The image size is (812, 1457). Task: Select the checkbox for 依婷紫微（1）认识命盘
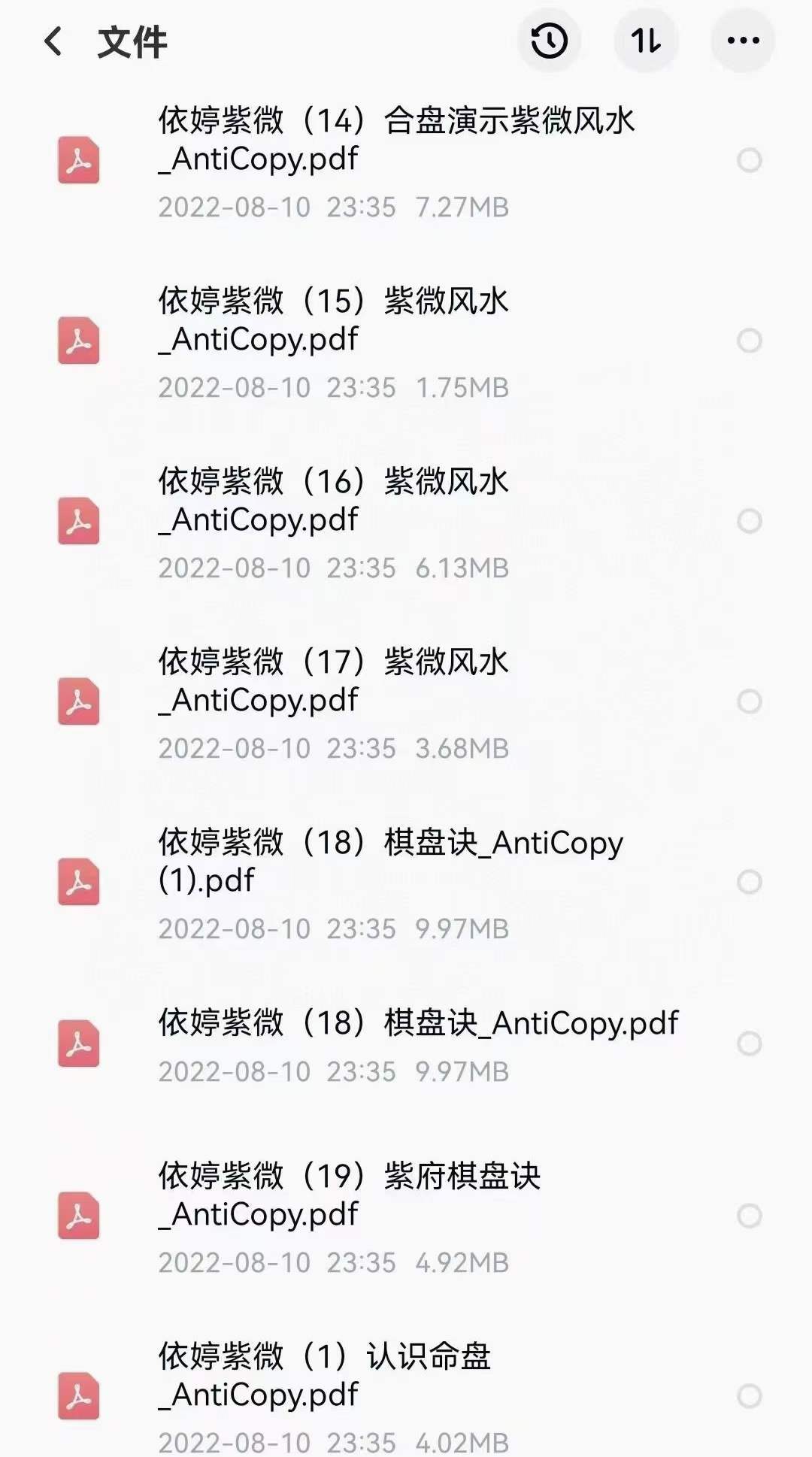tap(749, 1396)
